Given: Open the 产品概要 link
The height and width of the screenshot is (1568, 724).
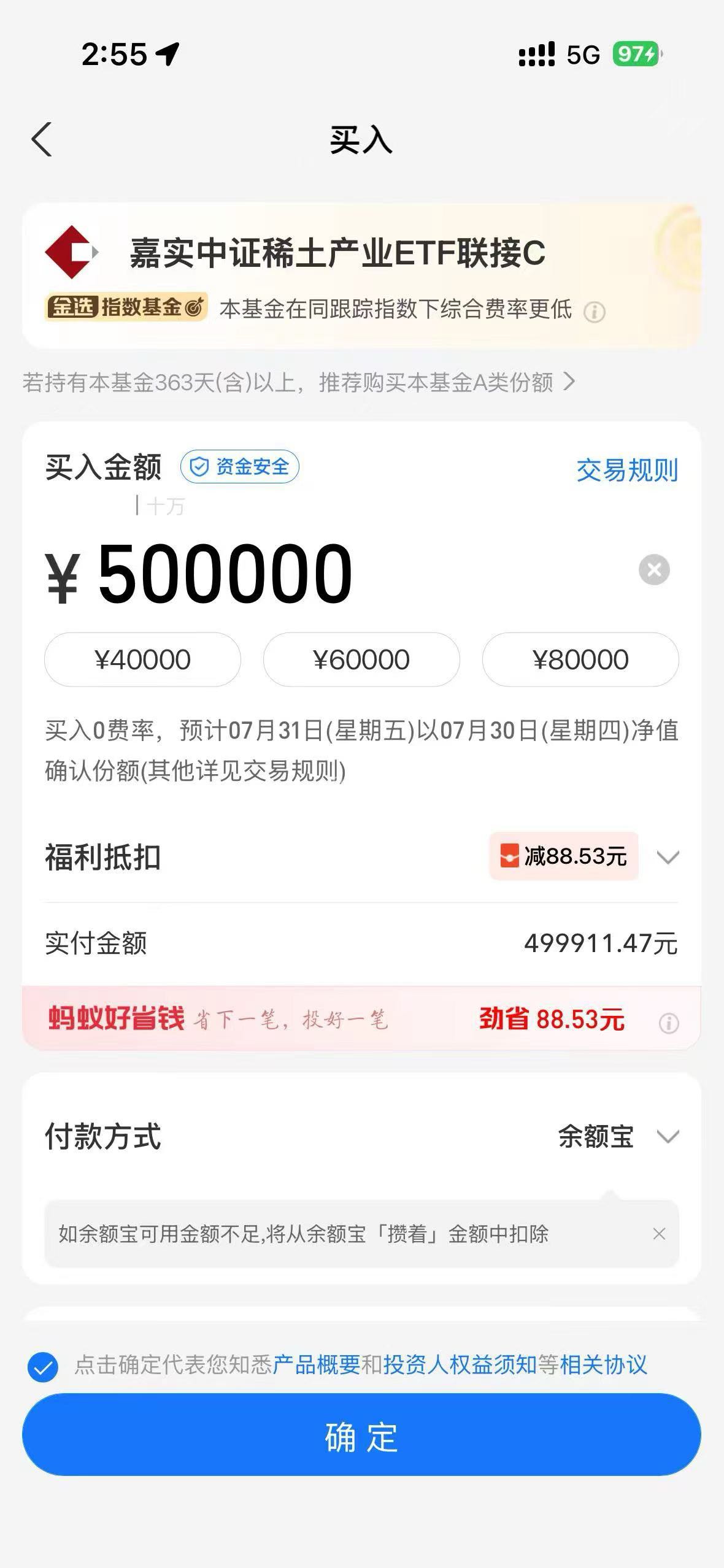Looking at the screenshot, I should click(317, 1365).
